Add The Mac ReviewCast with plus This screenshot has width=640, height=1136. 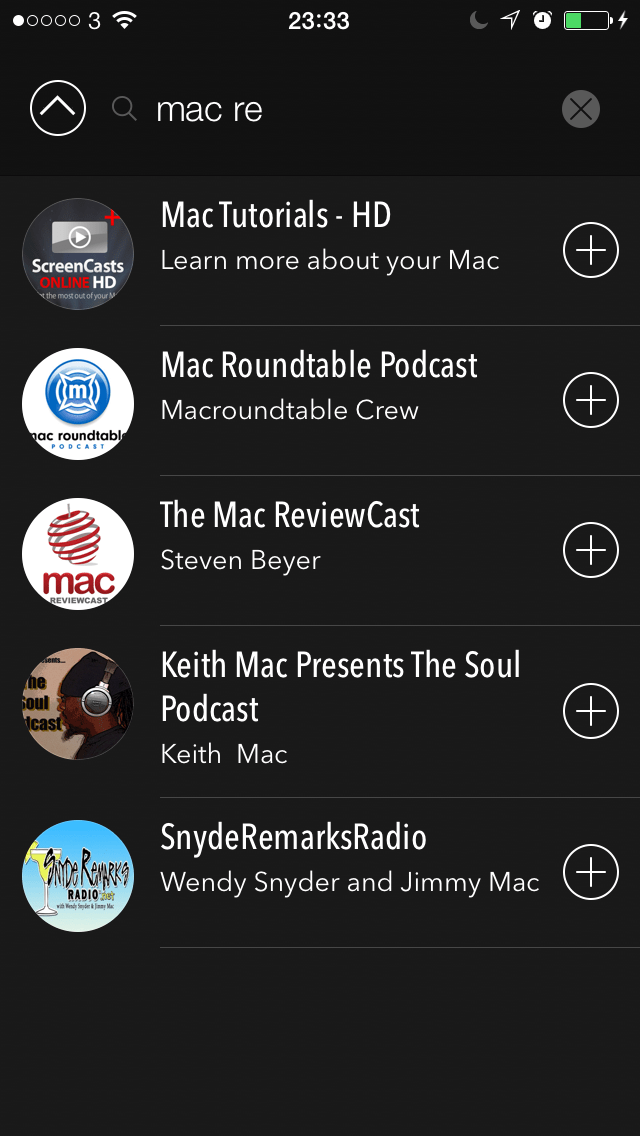tap(591, 550)
